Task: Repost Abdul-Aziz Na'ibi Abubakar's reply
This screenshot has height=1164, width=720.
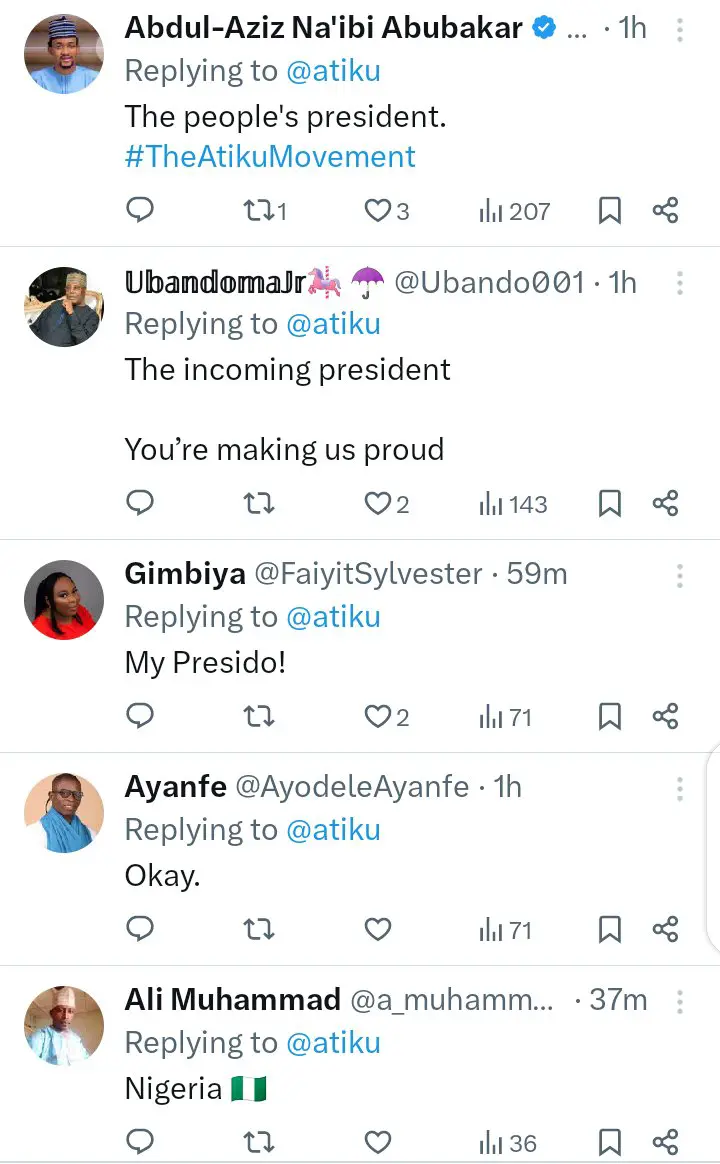Action: click(259, 211)
